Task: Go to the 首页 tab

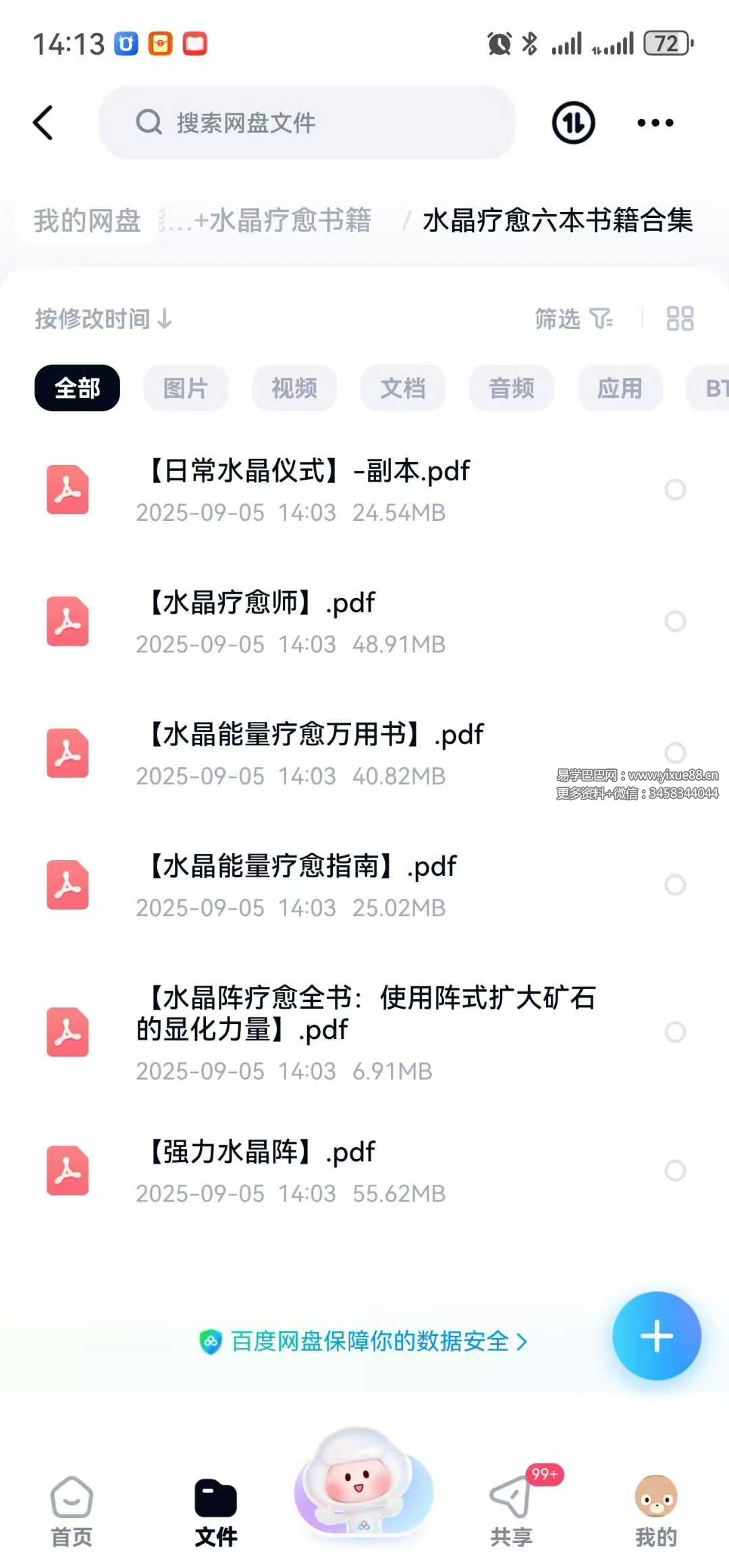Action: tap(72, 1511)
